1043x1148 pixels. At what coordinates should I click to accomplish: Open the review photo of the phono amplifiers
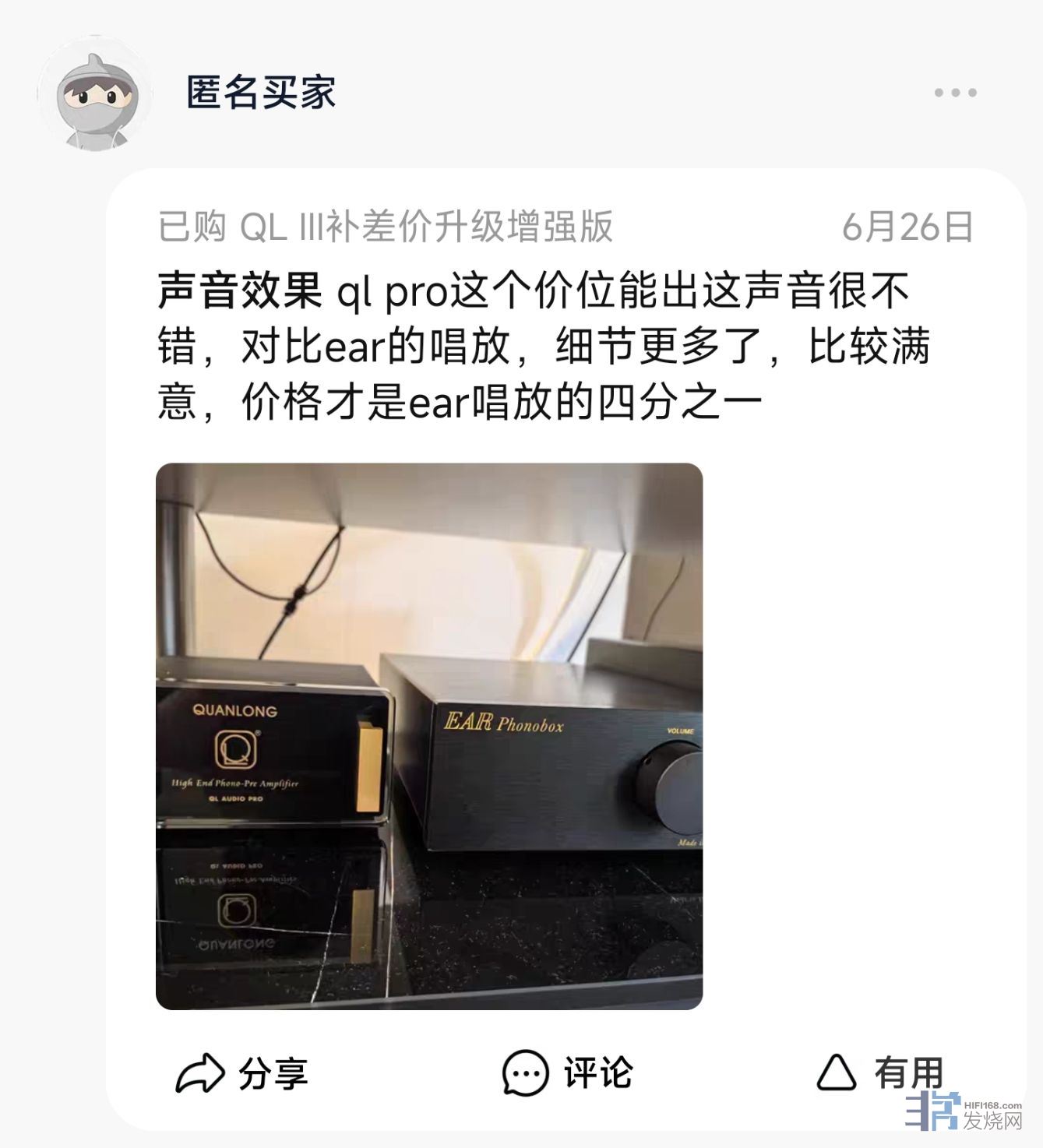[429, 736]
